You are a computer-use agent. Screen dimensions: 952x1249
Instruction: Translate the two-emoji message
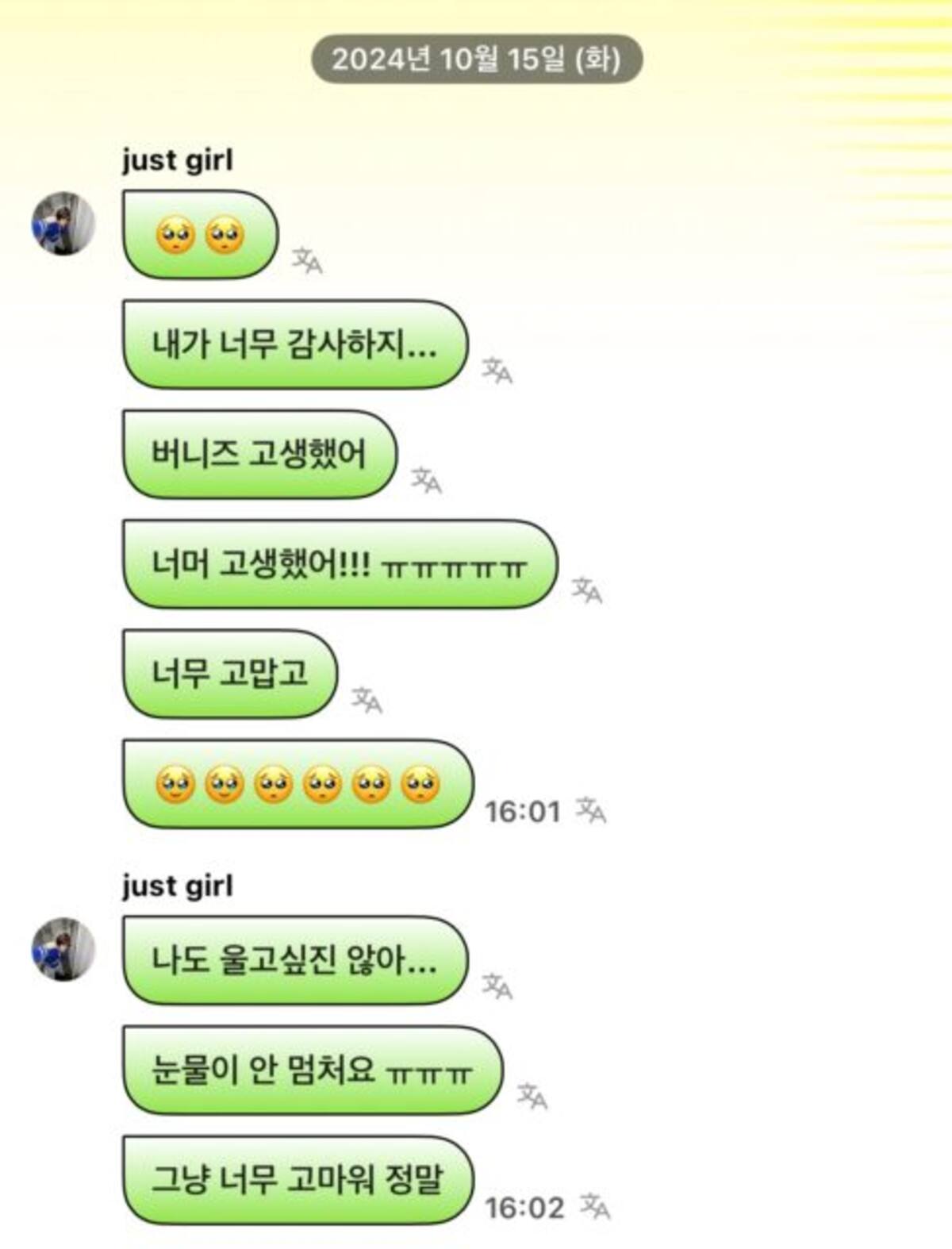(307, 259)
